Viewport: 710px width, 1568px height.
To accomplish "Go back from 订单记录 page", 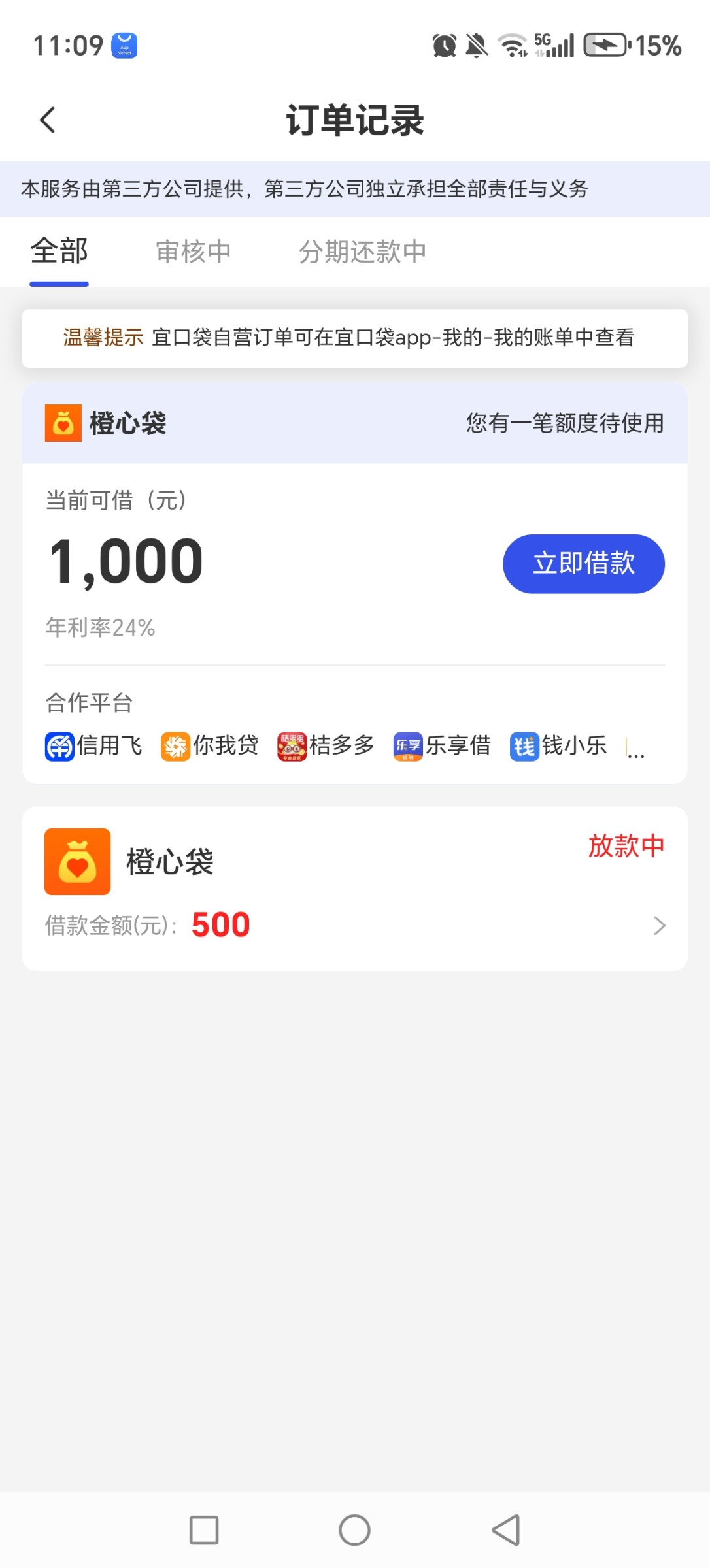I will pos(48,120).
